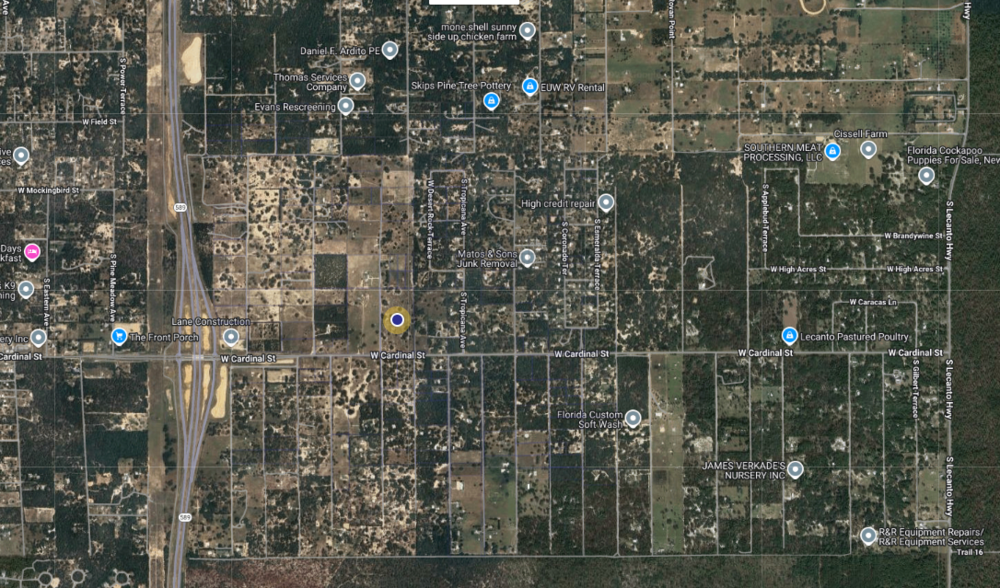Open the sunny side up chicken farm pin
Screen dimensions: 1000x588
[x=527, y=31]
